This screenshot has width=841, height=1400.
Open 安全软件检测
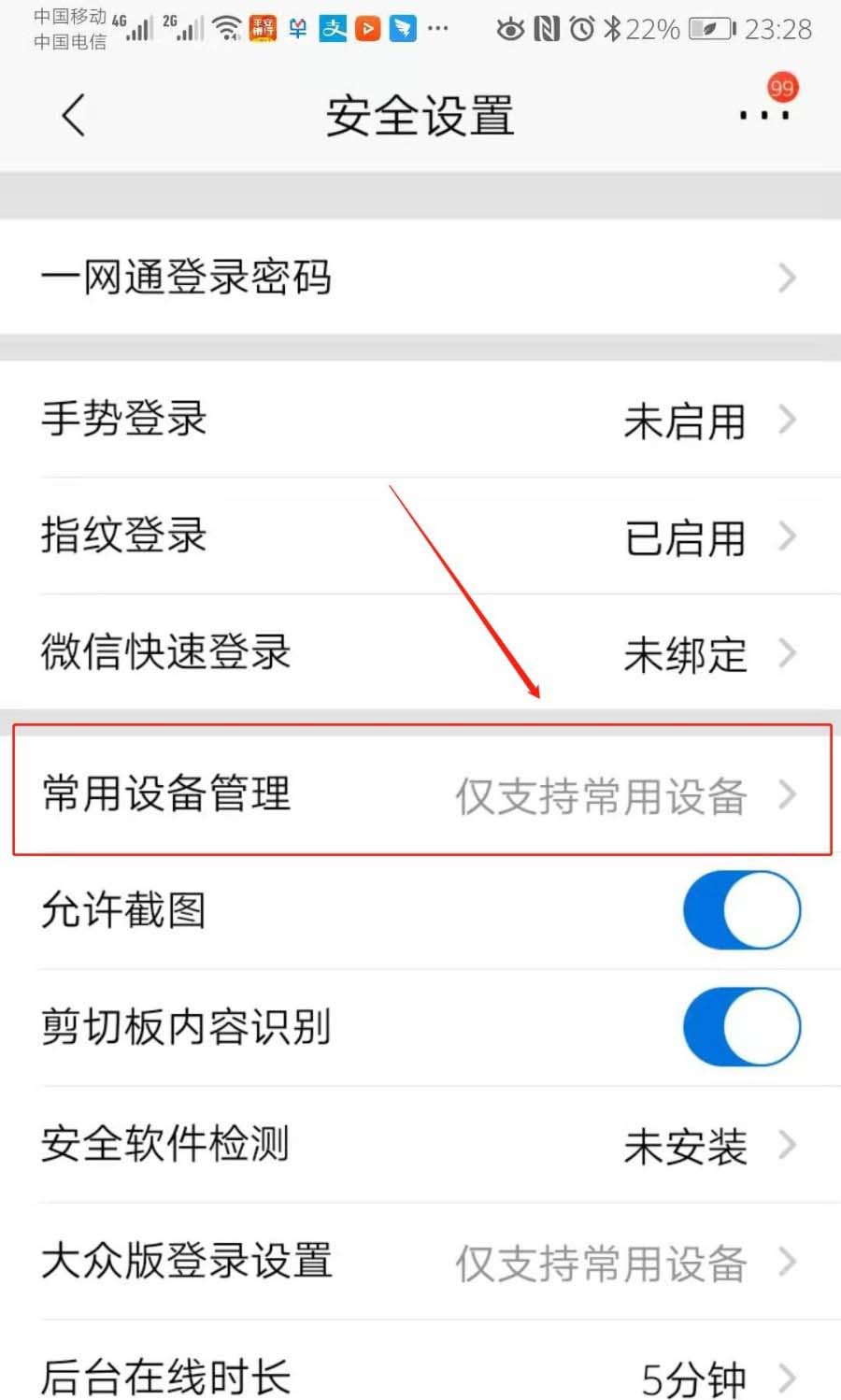pyautogui.click(x=420, y=1144)
